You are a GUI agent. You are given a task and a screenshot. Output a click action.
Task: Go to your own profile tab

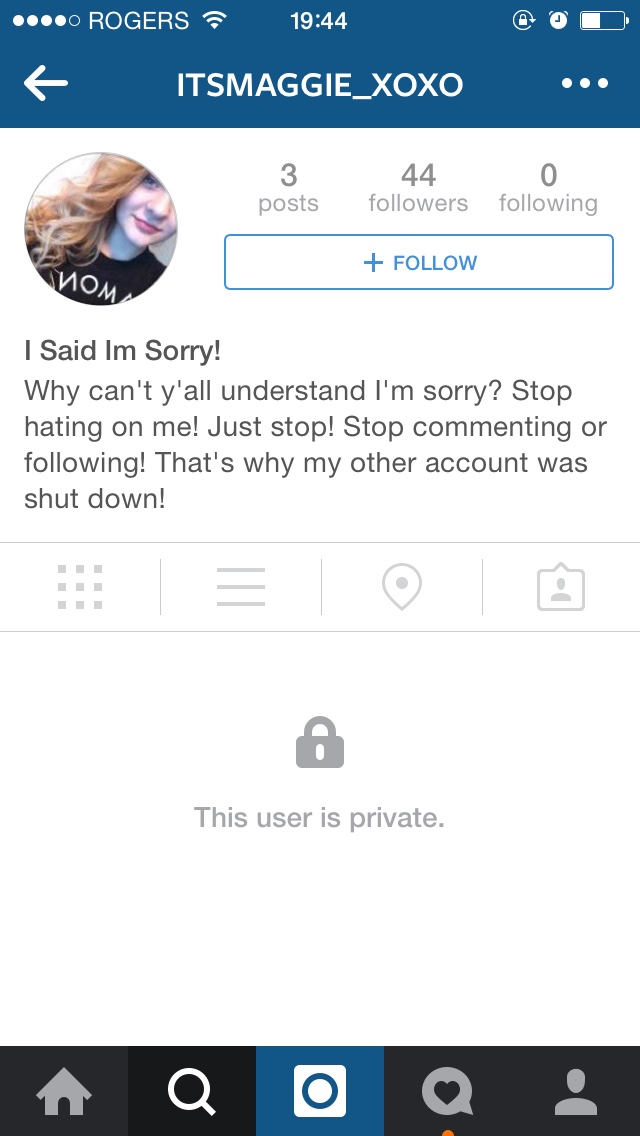tap(576, 1091)
